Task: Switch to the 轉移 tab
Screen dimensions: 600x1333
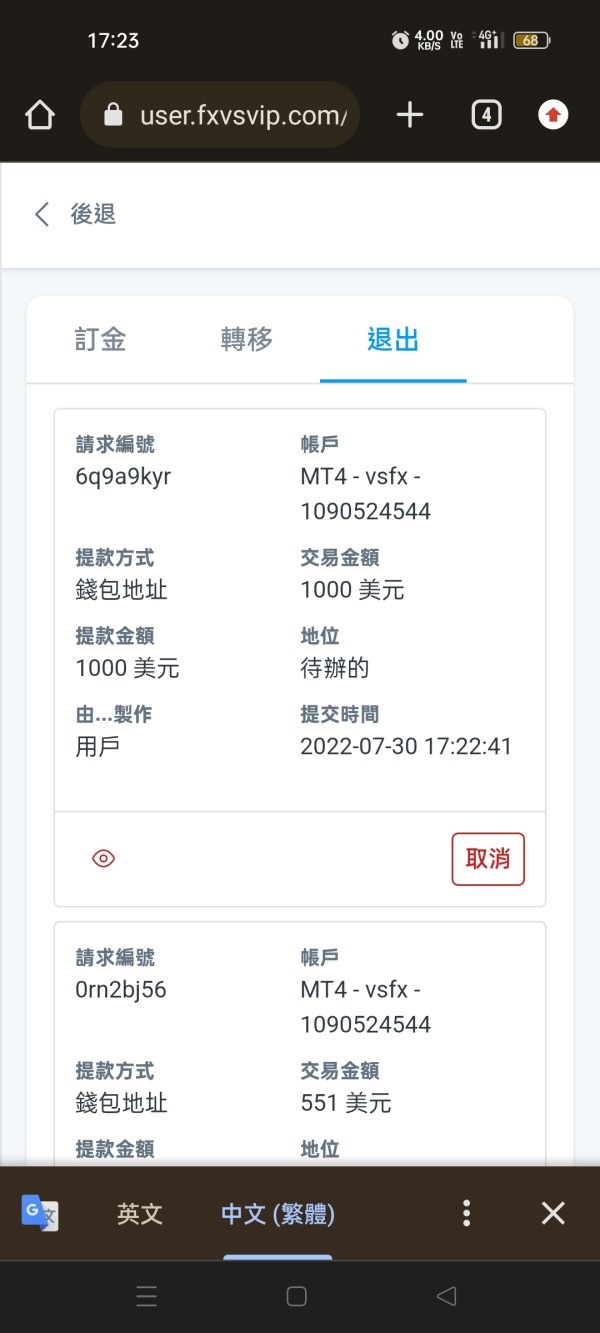Action: 246,340
